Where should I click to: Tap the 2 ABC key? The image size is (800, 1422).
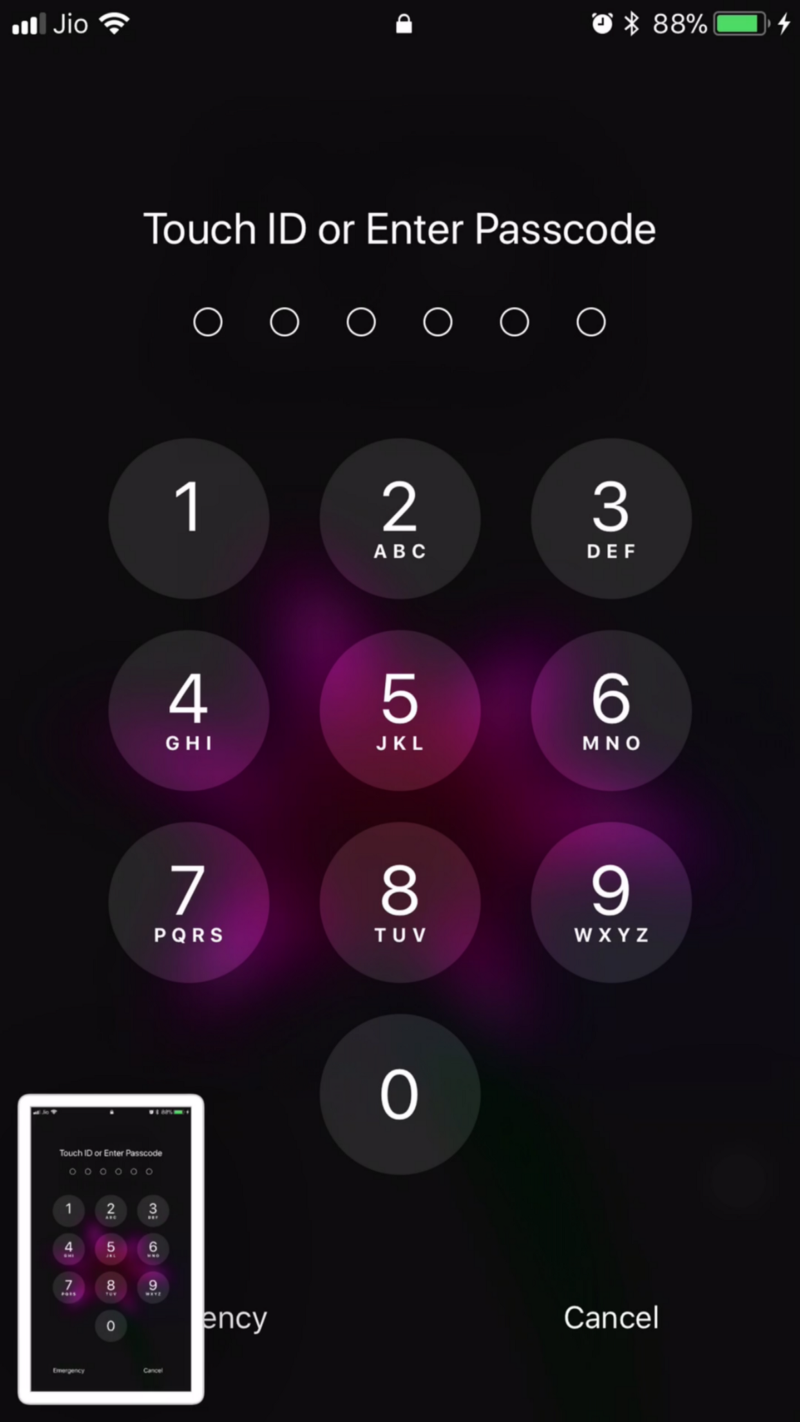point(400,518)
